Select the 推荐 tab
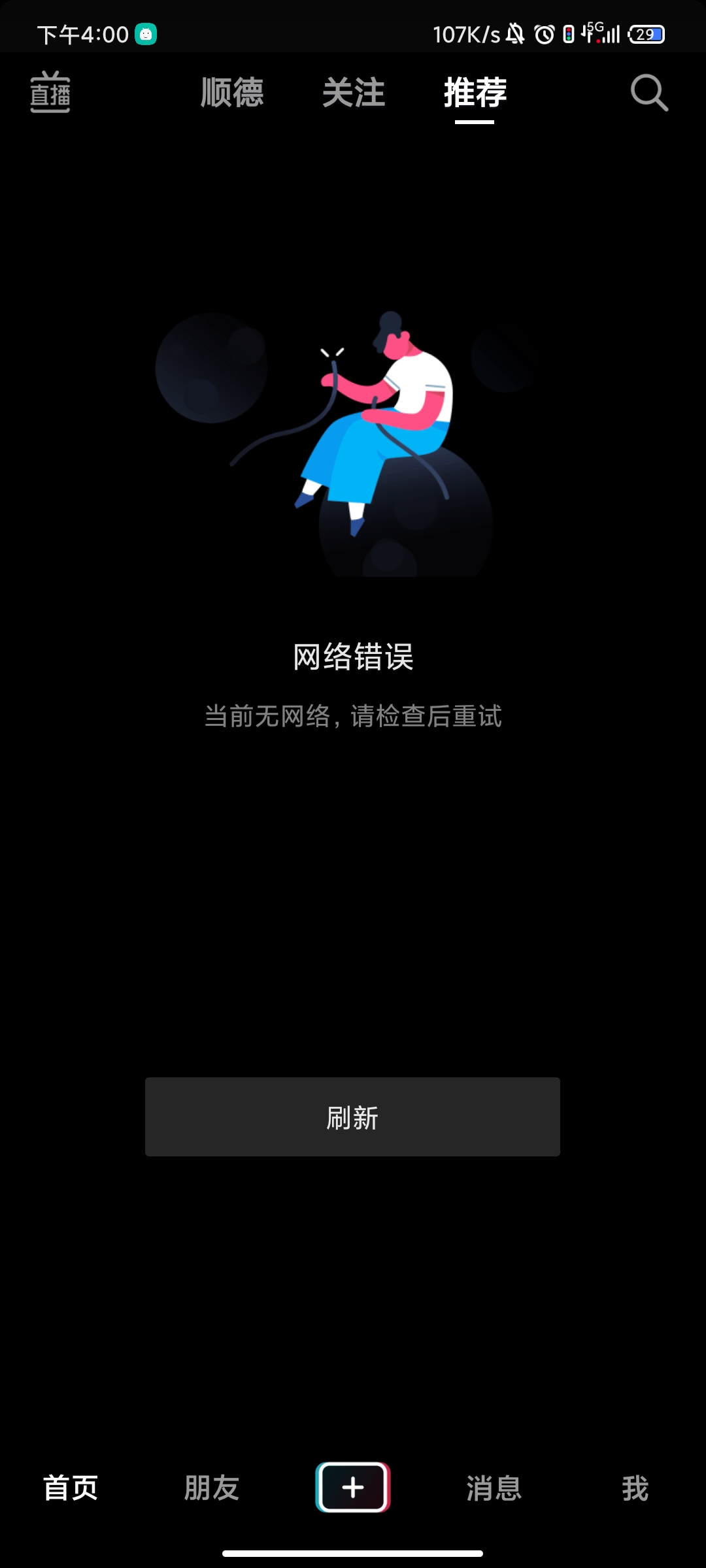 tap(475, 92)
